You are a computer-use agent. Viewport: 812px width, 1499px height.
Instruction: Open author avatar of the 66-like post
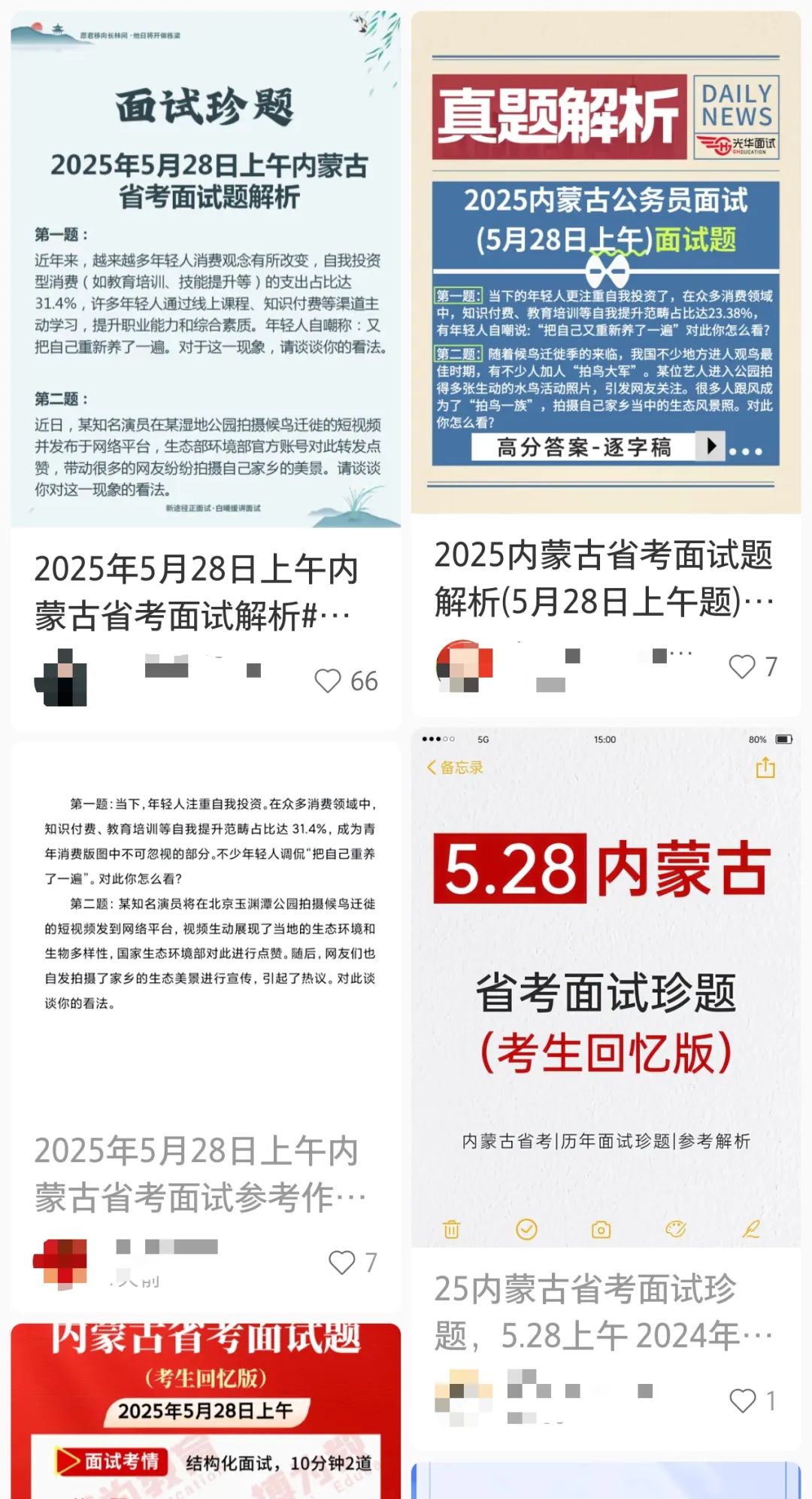coord(61,678)
